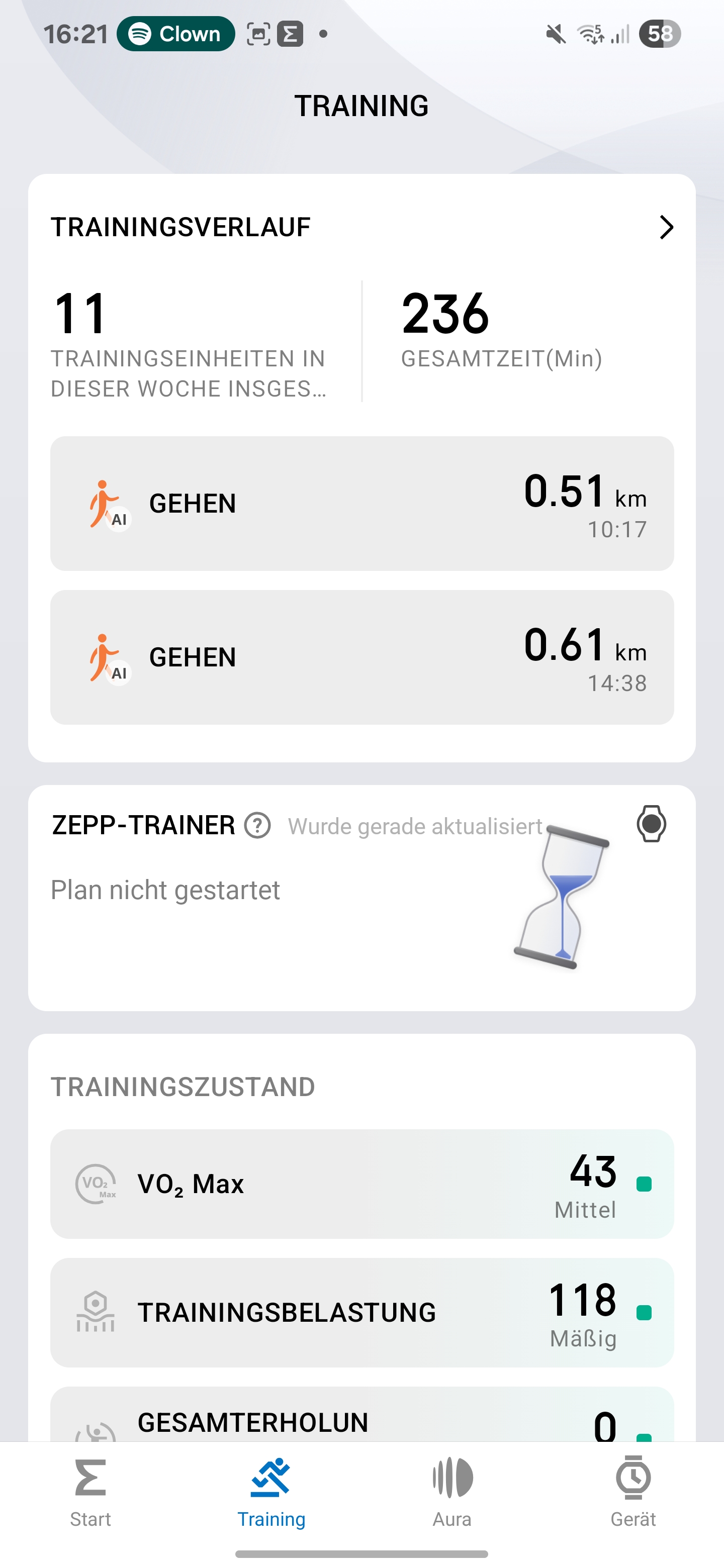The width and height of the screenshot is (724, 1568).
Task: Show help for Zepp-Trainer
Action: coord(257,826)
